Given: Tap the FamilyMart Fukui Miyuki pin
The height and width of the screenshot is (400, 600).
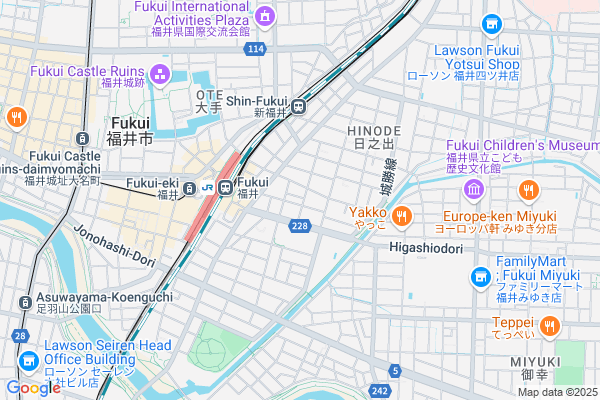Looking at the screenshot, I should [x=482, y=275].
